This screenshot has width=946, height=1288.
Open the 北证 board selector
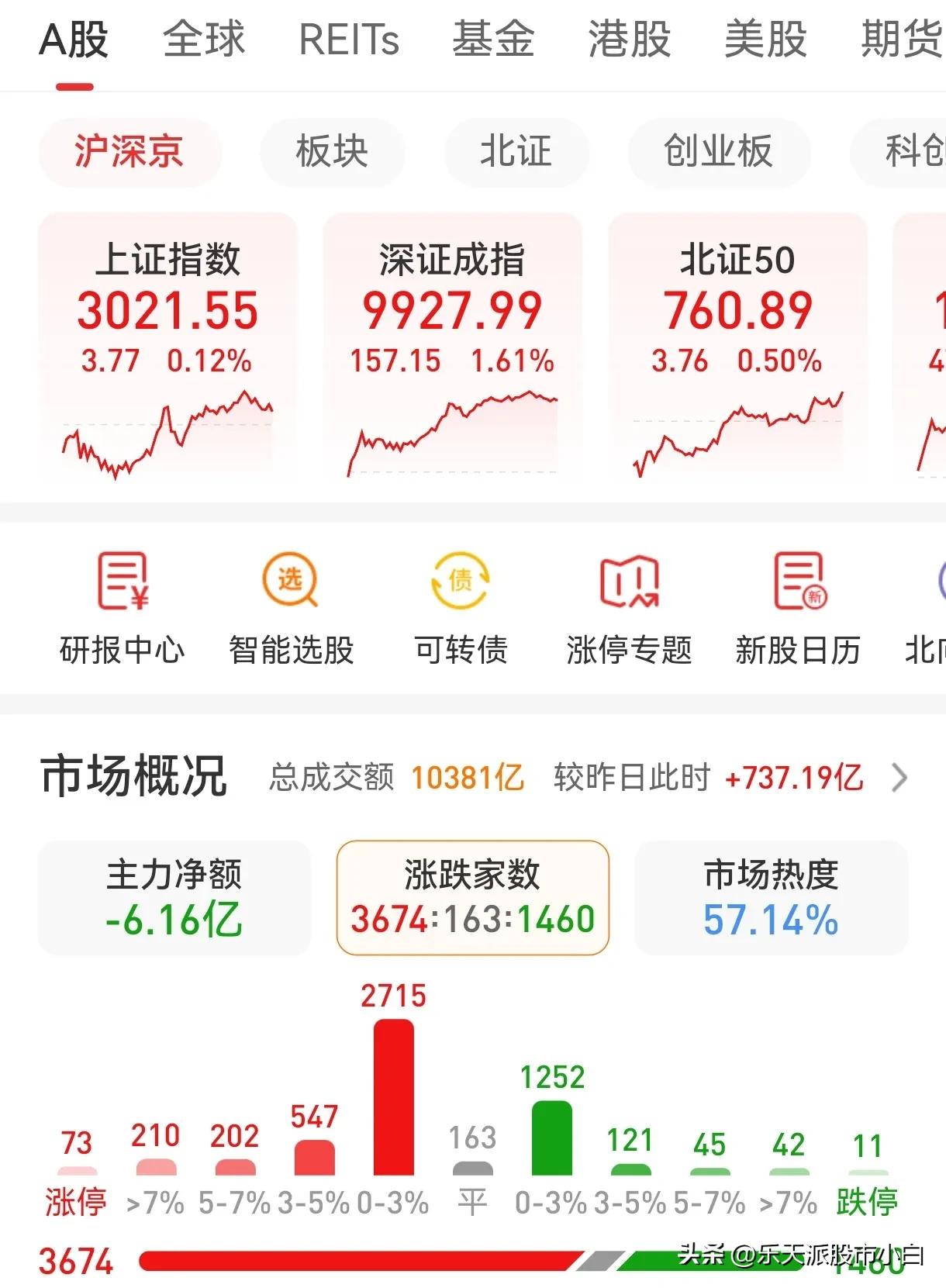[x=516, y=153]
